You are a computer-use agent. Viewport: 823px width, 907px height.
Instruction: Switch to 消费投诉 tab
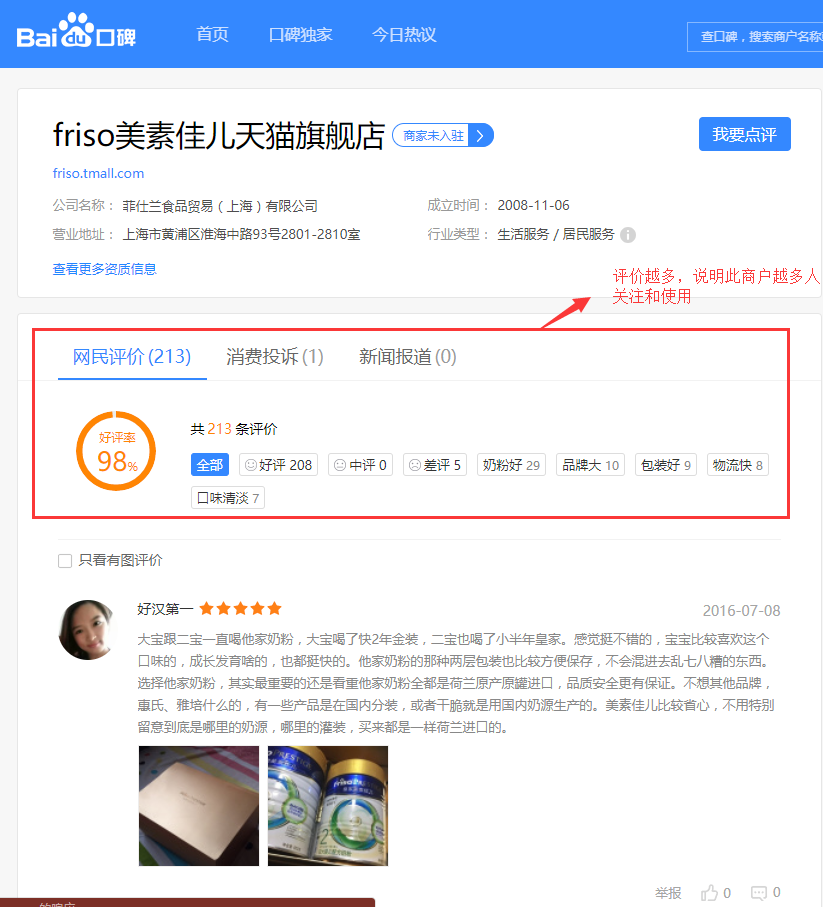point(275,356)
